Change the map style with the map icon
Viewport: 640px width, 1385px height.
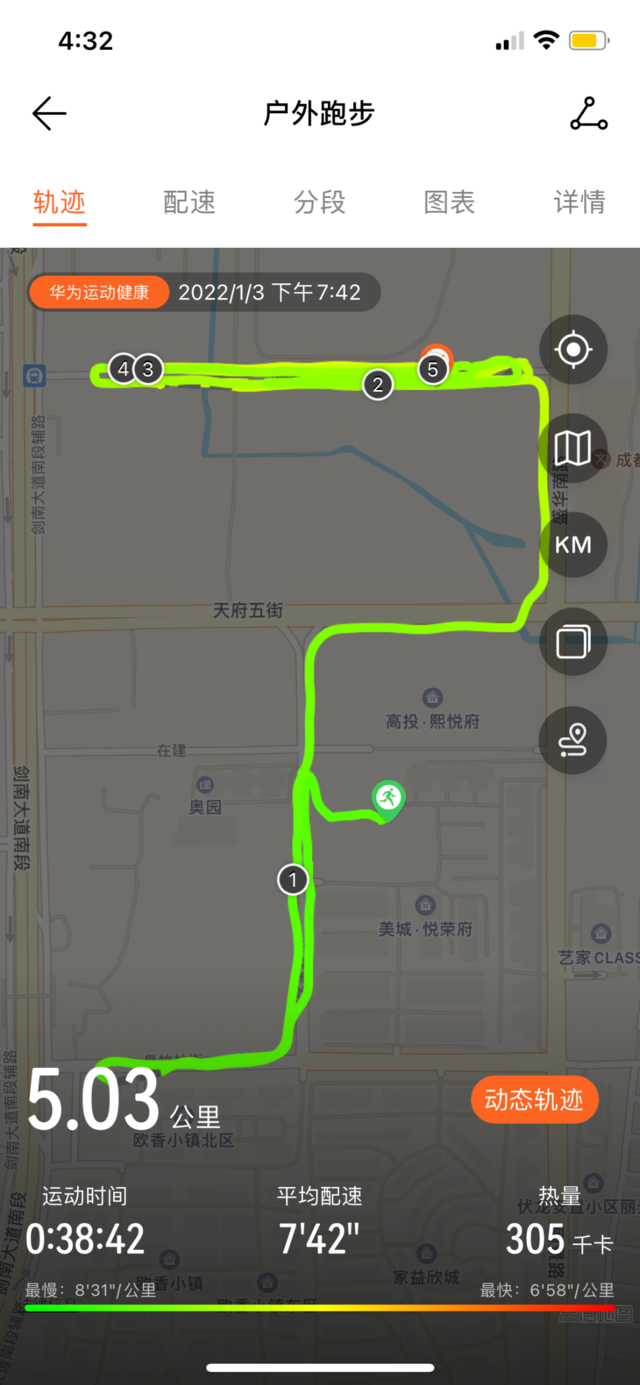[573, 447]
